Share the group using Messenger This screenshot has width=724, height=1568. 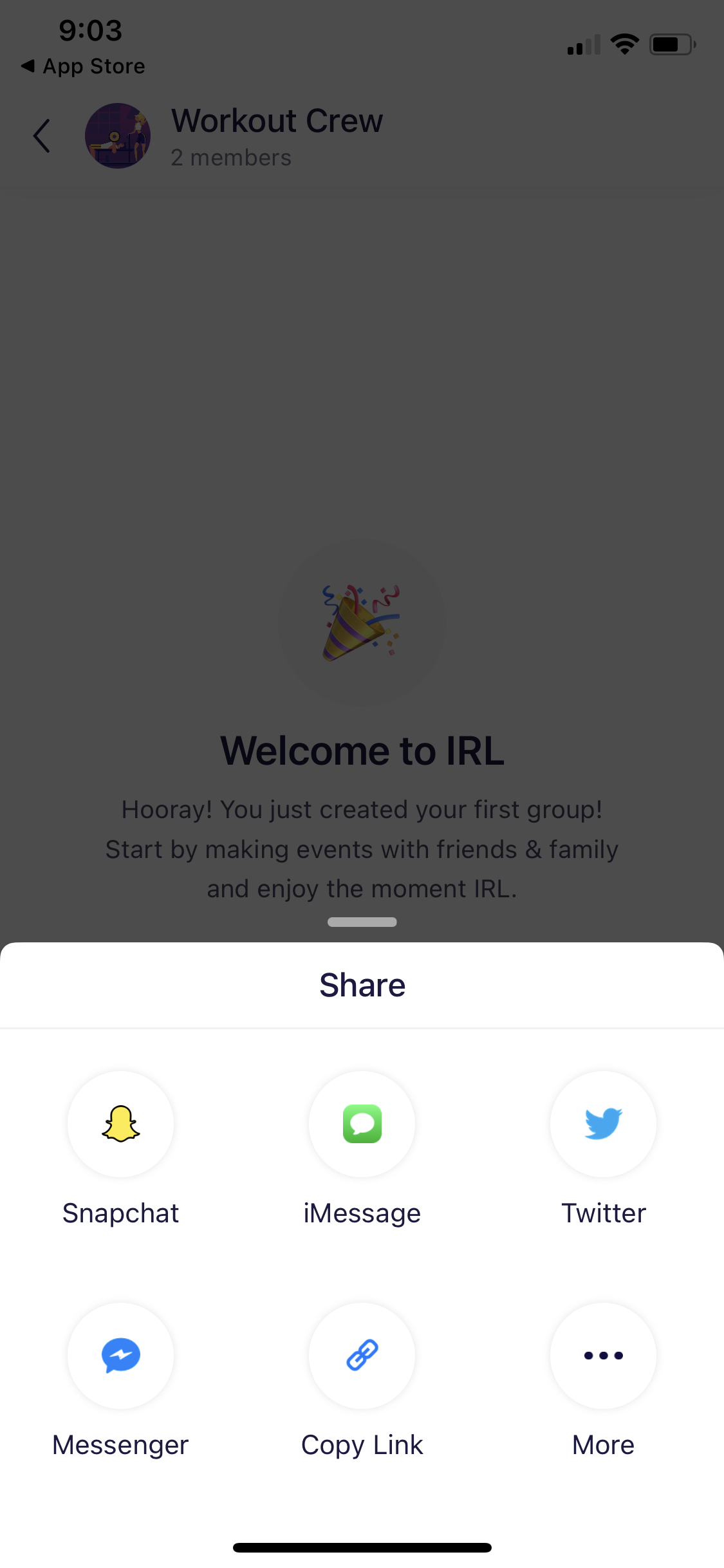[x=120, y=1356]
